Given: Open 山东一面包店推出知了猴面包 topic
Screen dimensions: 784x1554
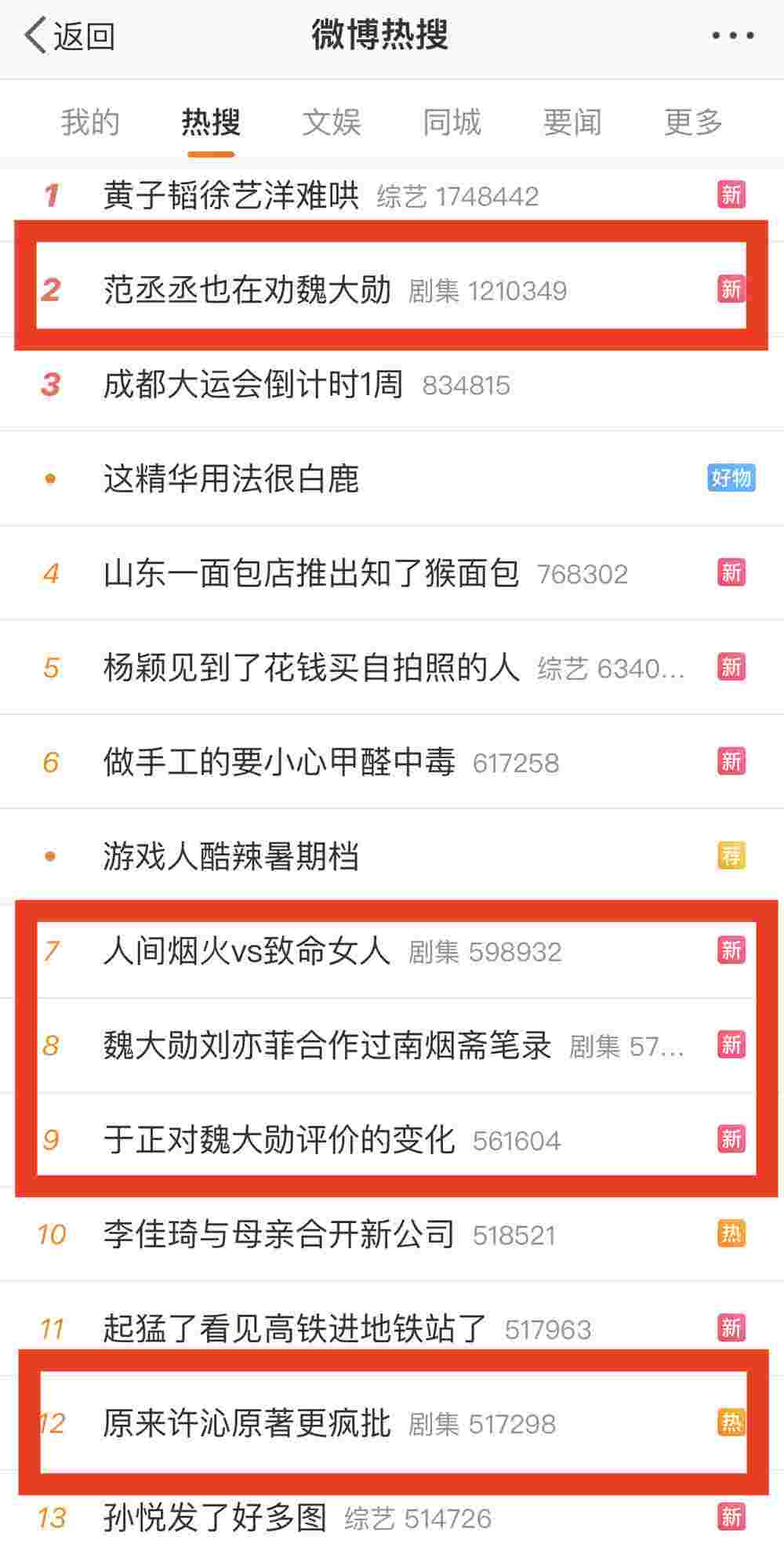Looking at the screenshot, I should click(x=310, y=574).
